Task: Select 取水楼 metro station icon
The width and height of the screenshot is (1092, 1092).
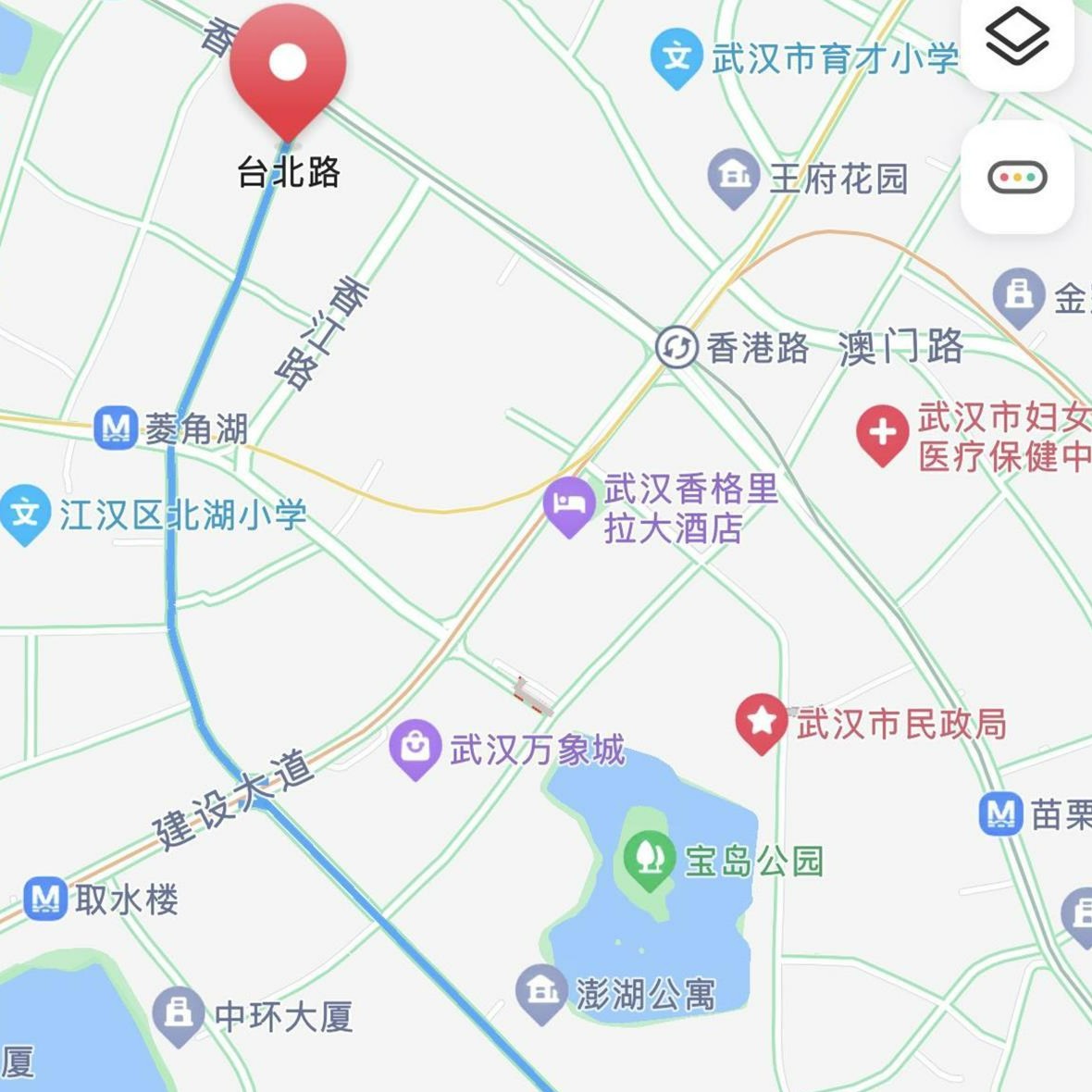Action: (45, 898)
